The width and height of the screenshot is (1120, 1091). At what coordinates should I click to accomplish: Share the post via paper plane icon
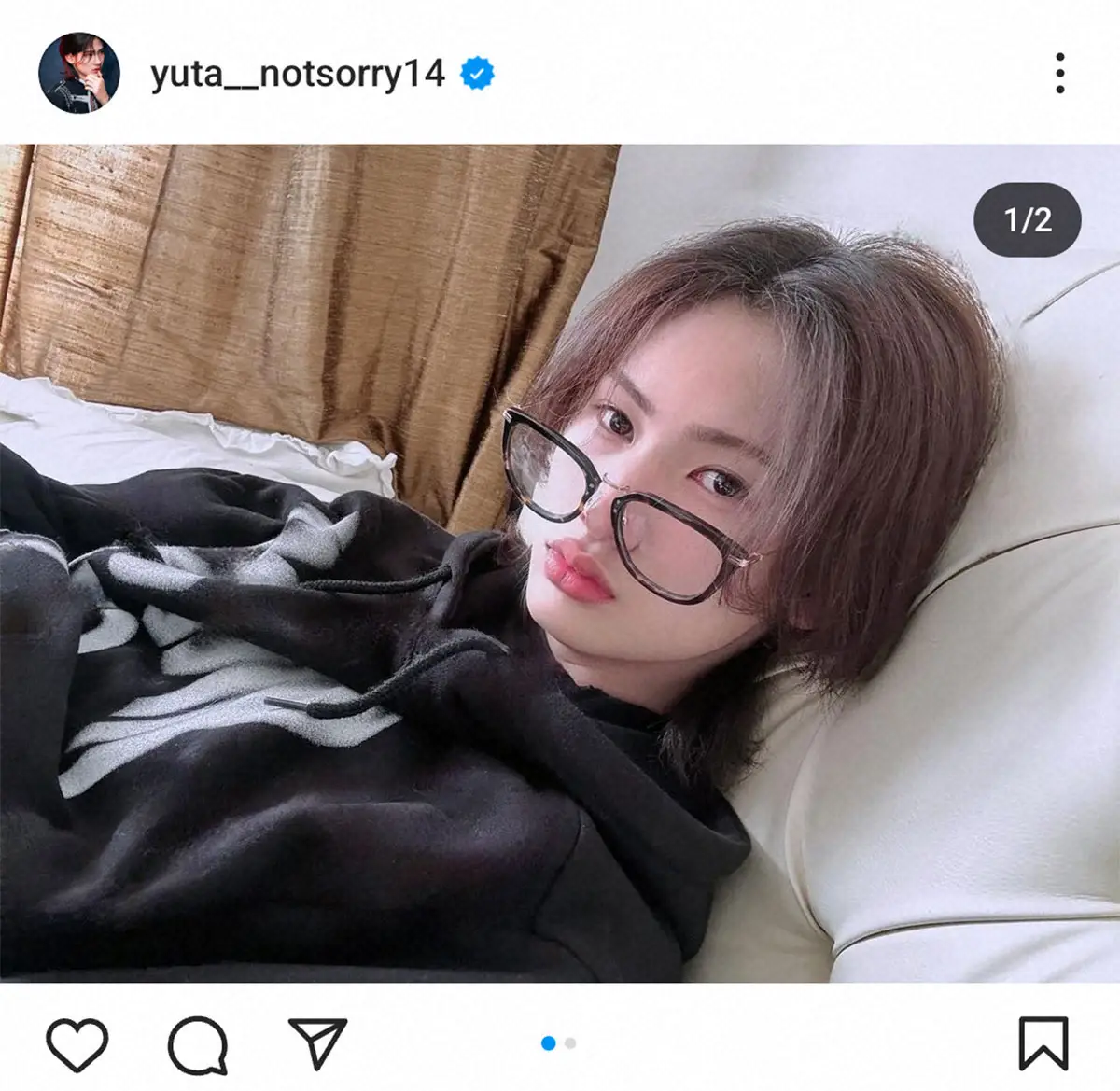point(317,1042)
